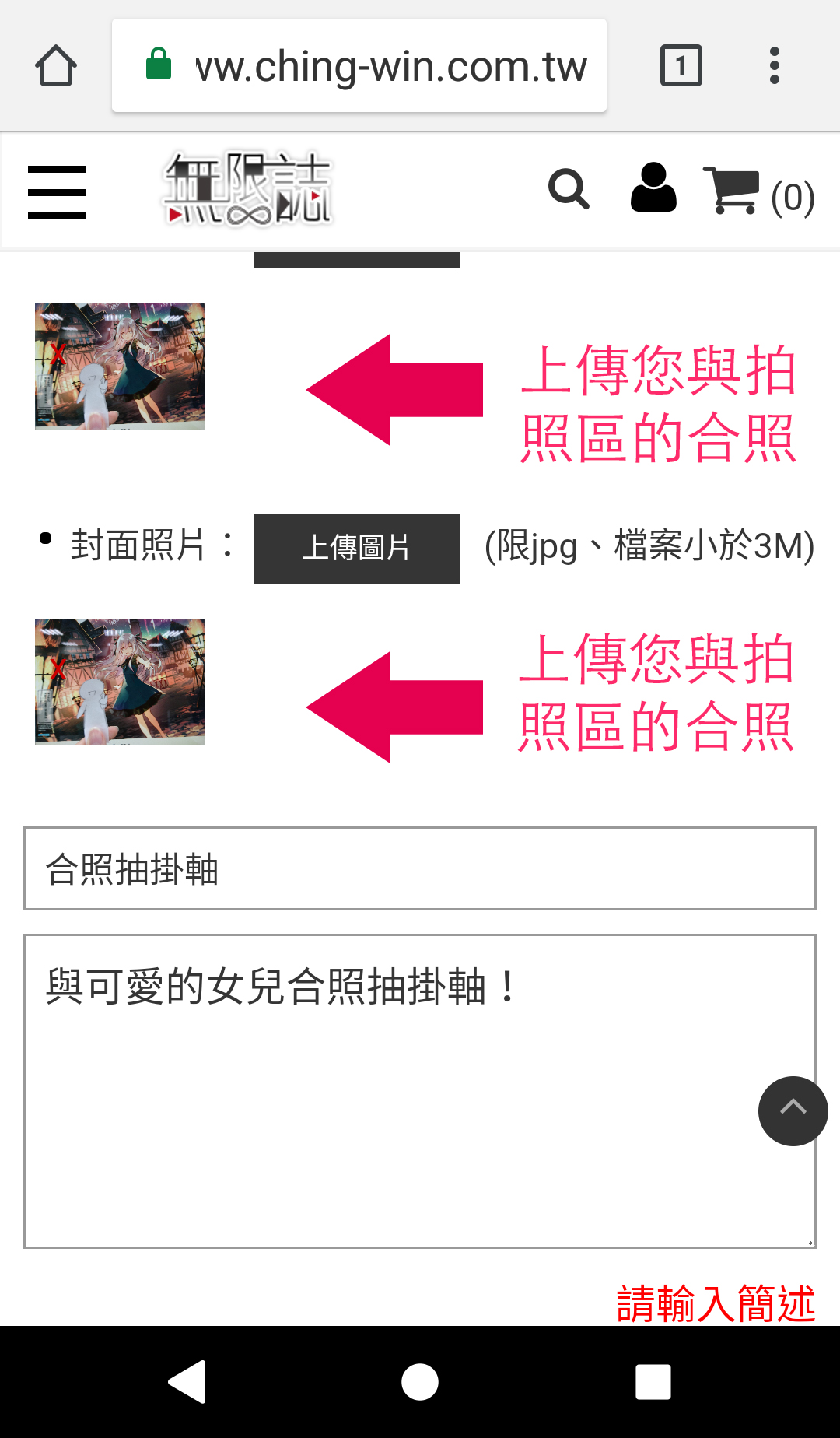Open the browser overflow menu
The width and height of the screenshot is (840, 1438).
(774, 65)
